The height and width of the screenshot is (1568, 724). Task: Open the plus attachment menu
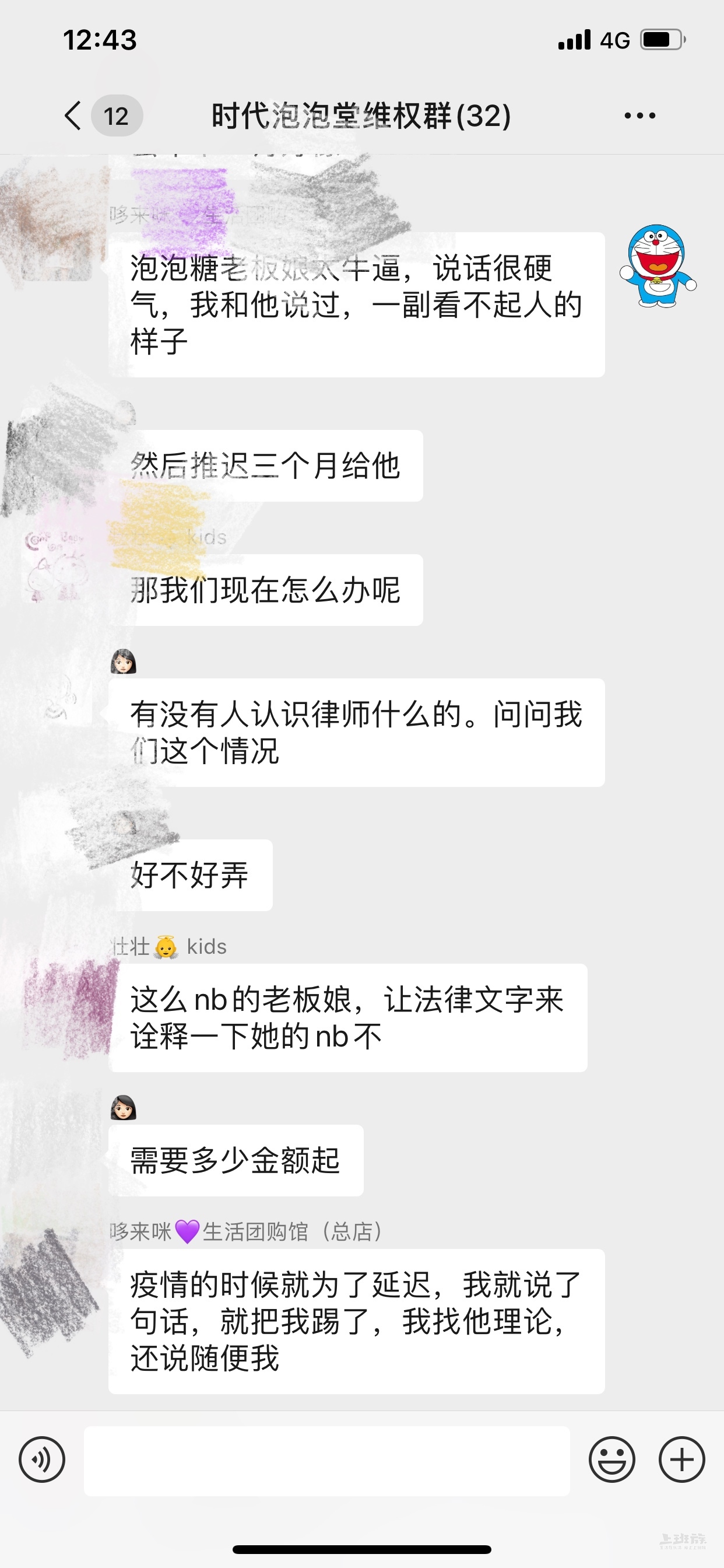click(681, 1459)
